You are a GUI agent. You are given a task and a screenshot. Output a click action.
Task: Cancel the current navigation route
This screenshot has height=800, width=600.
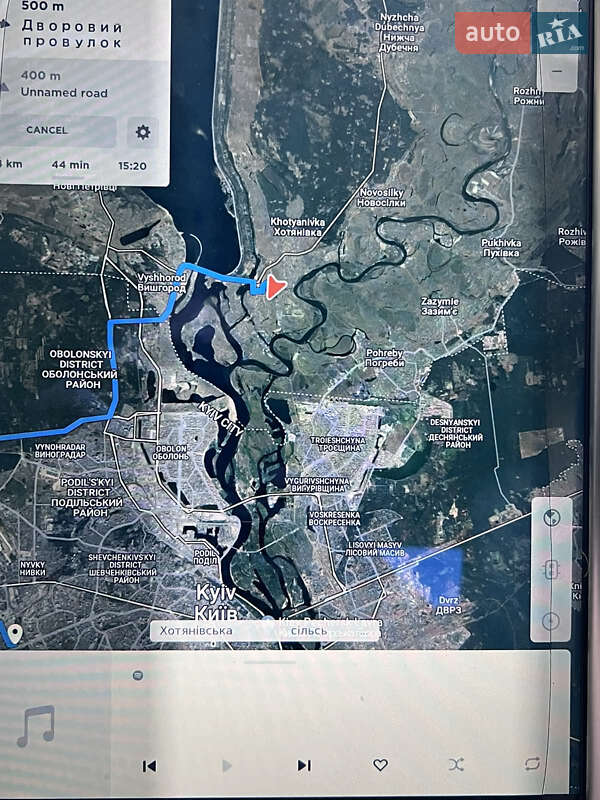(x=47, y=130)
